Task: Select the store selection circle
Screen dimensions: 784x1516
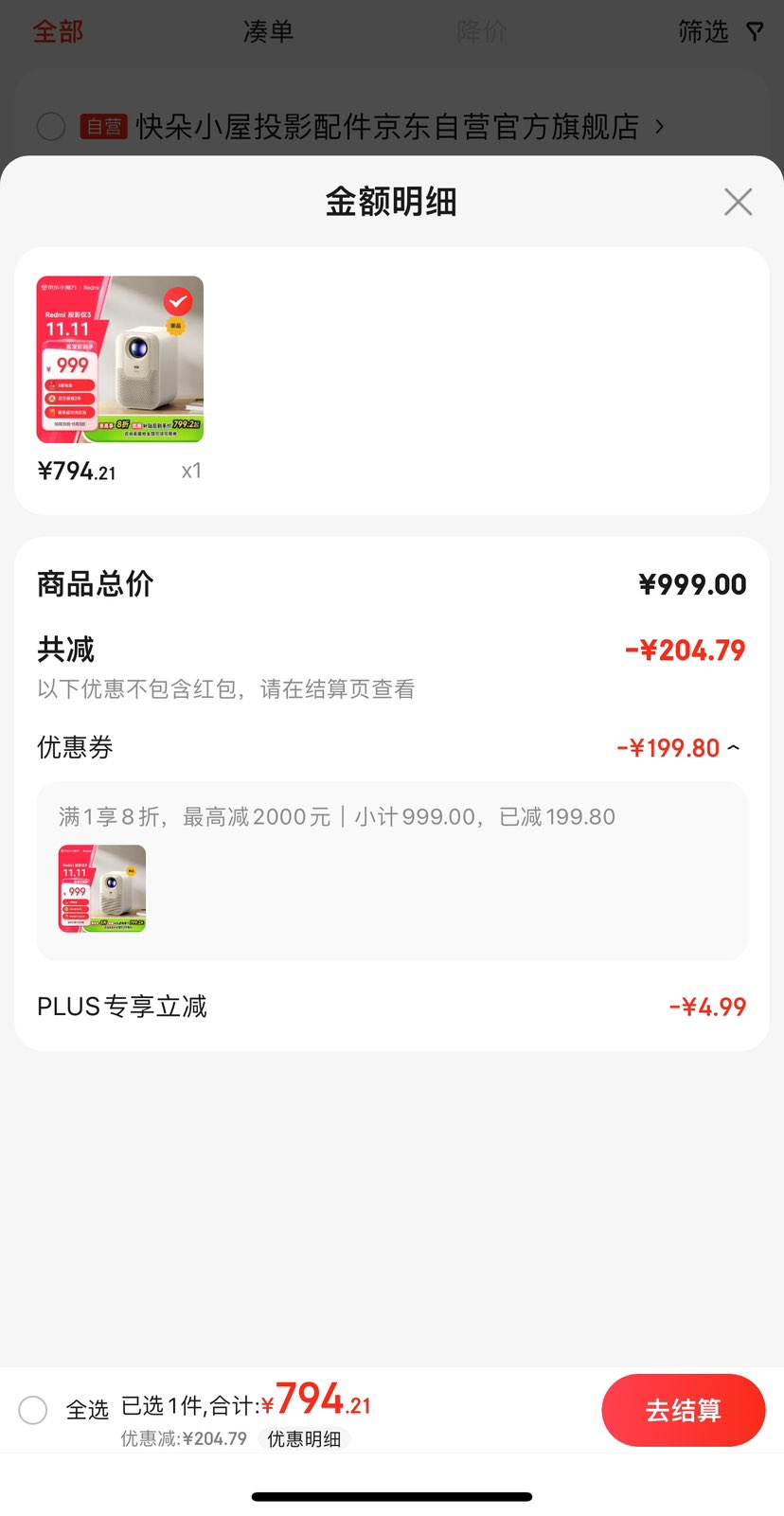Action: pos(51,126)
